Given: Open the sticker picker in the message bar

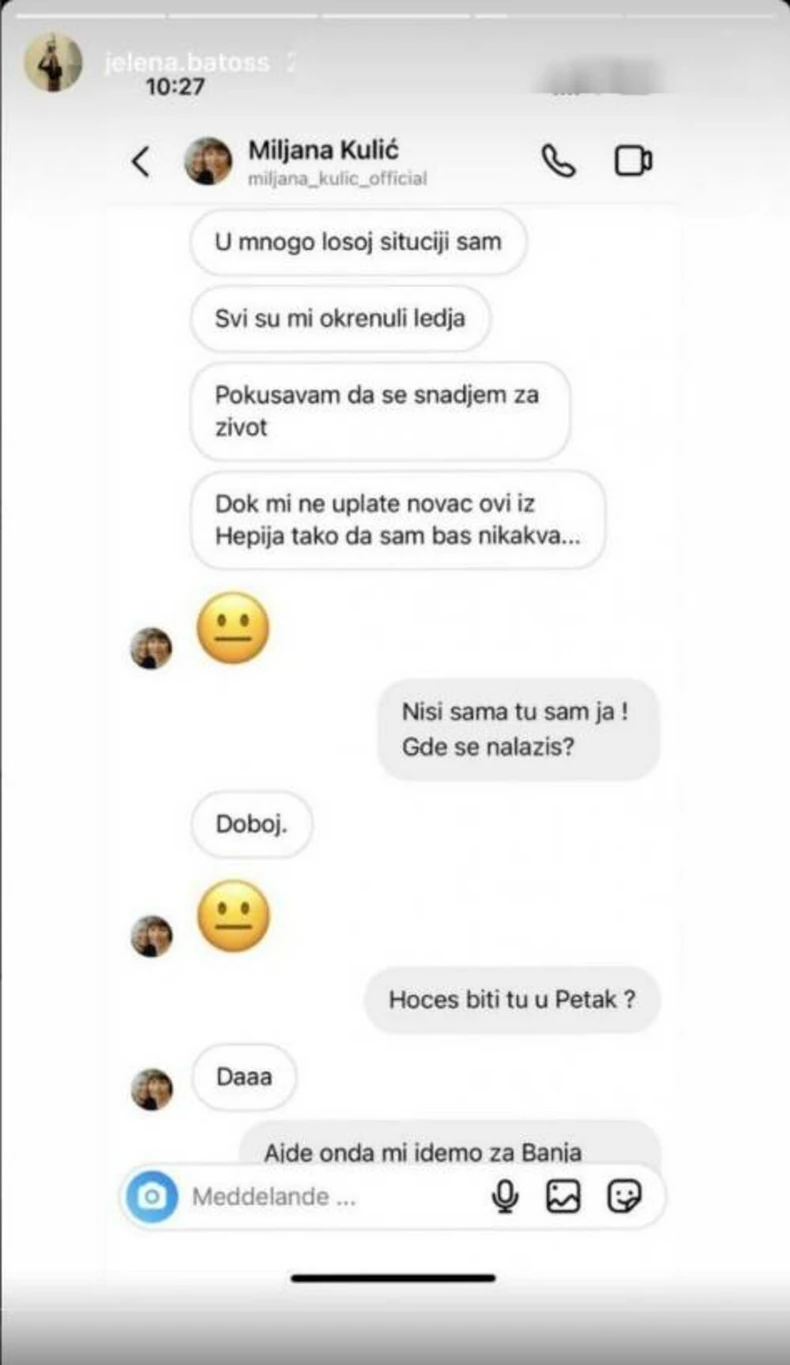Looking at the screenshot, I should pos(625,1196).
